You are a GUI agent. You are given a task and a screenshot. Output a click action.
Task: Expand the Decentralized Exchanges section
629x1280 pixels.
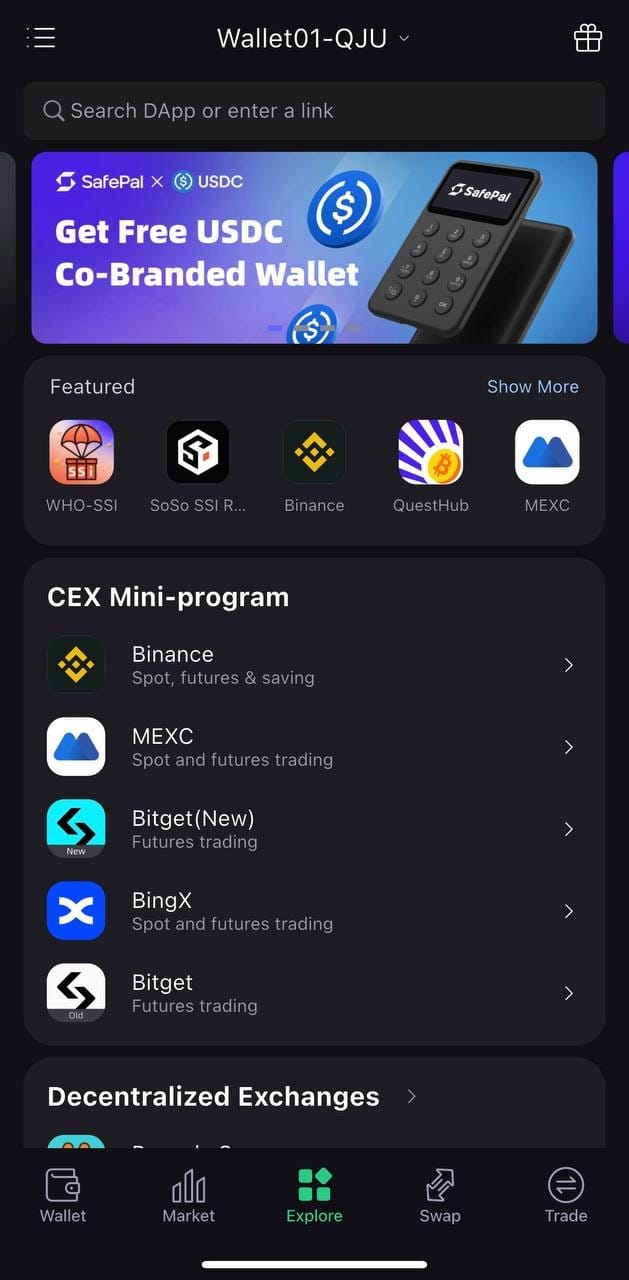tap(411, 1097)
